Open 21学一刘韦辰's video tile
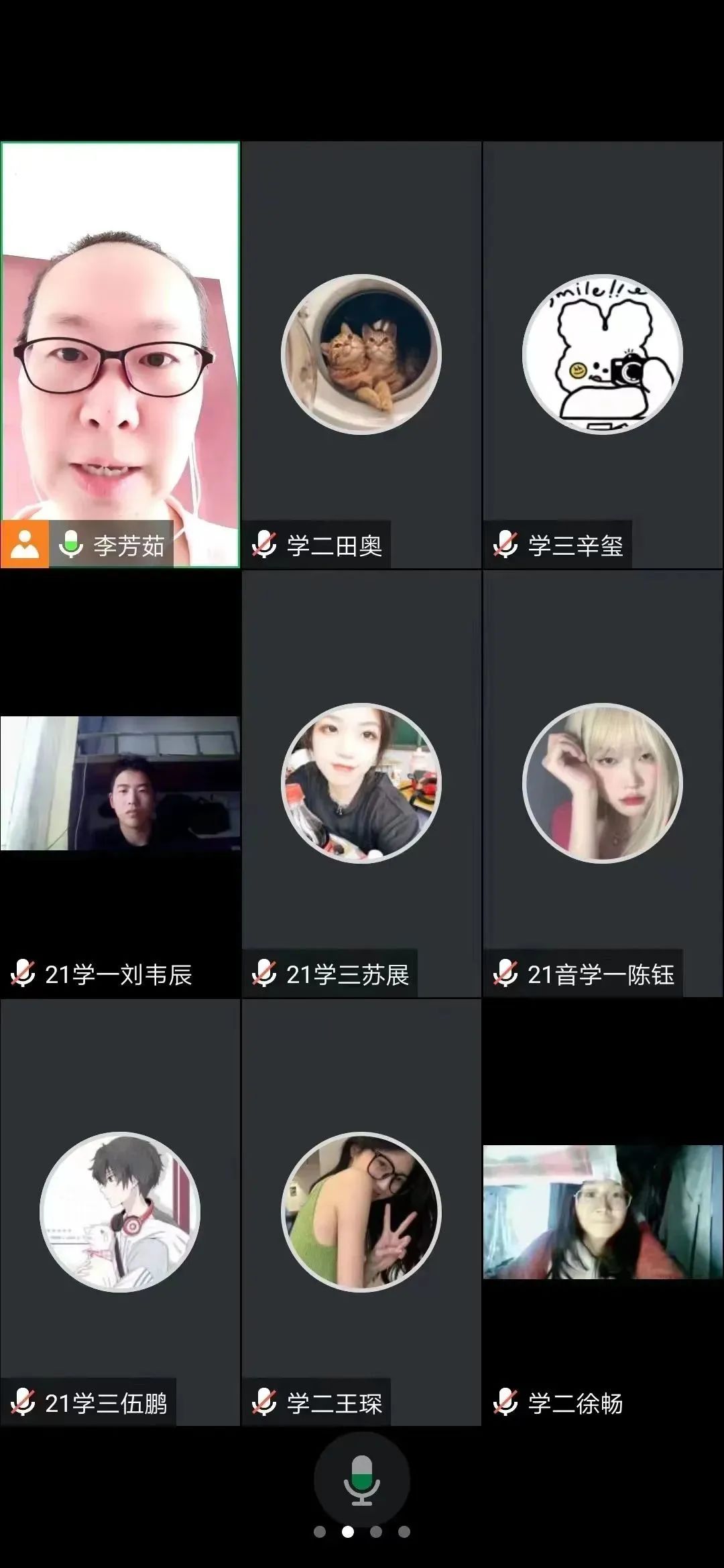This screenshot has height=1568, width=724. point(120,783)
